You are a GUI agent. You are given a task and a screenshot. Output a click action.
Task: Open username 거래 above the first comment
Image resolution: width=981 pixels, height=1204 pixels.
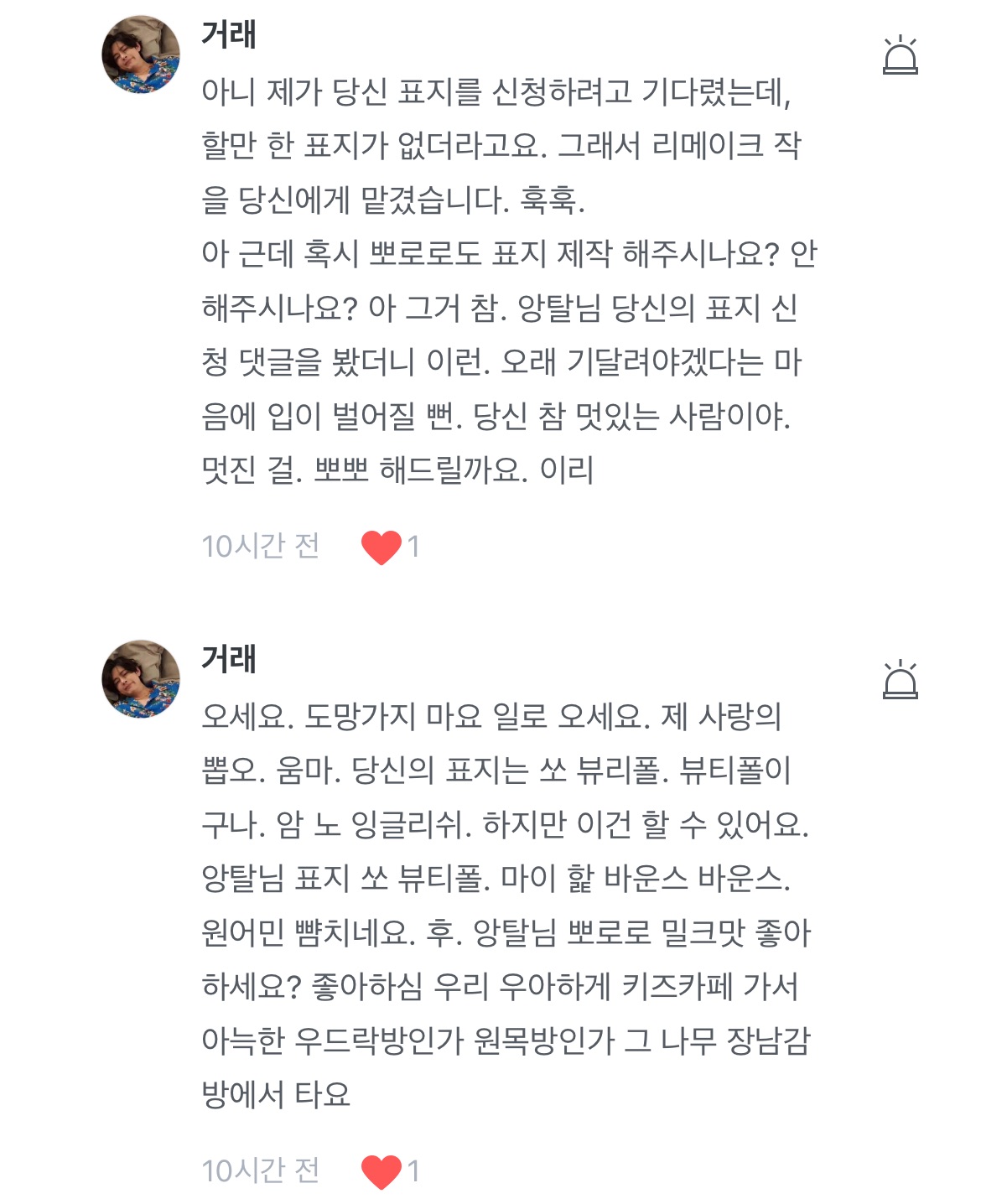pos(228,35)
